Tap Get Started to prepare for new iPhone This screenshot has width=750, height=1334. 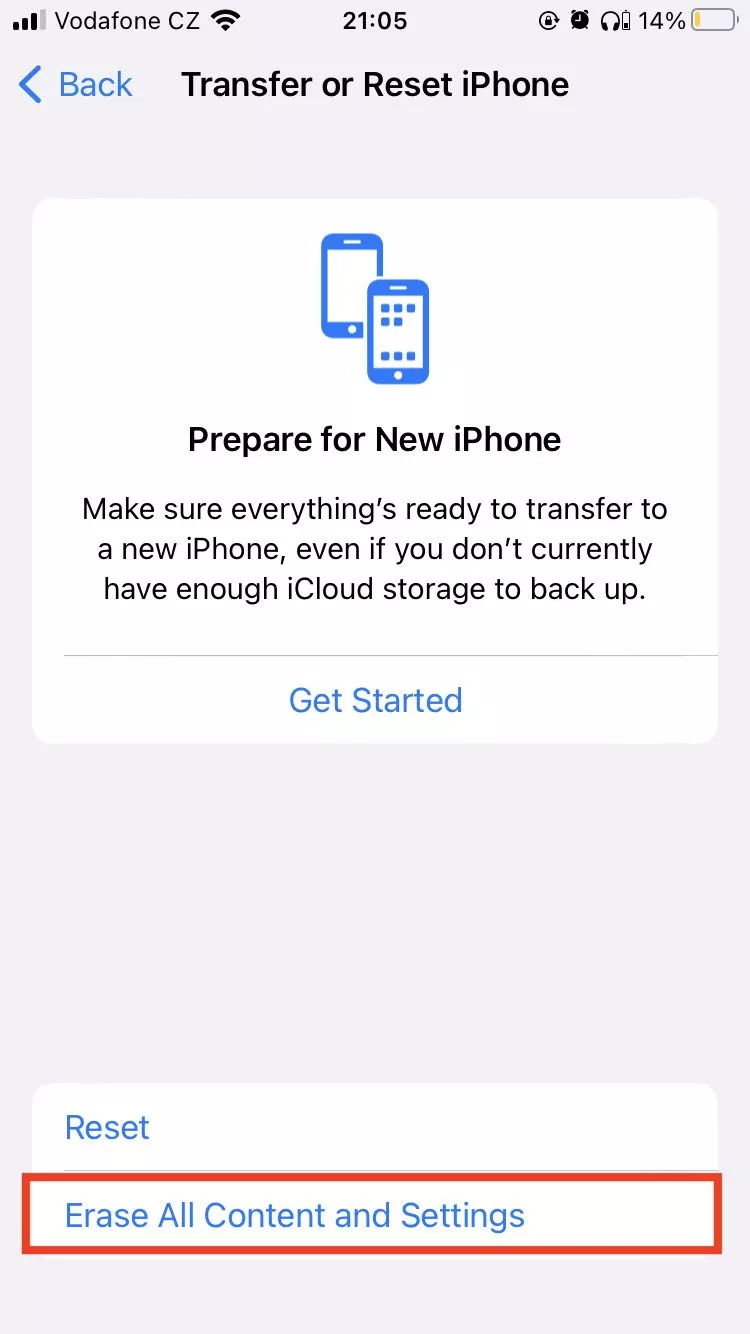coord(375,700)
